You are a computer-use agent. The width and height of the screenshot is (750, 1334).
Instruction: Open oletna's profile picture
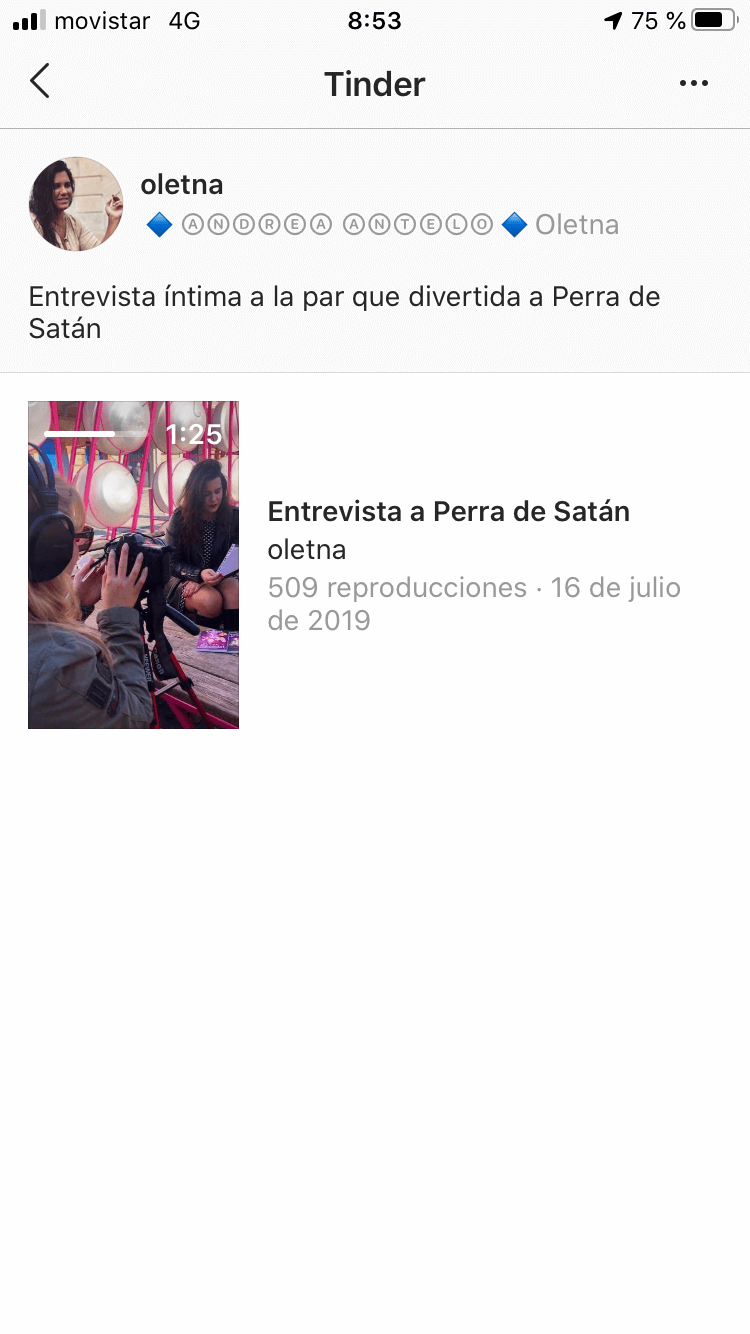[x=76, y=204]
